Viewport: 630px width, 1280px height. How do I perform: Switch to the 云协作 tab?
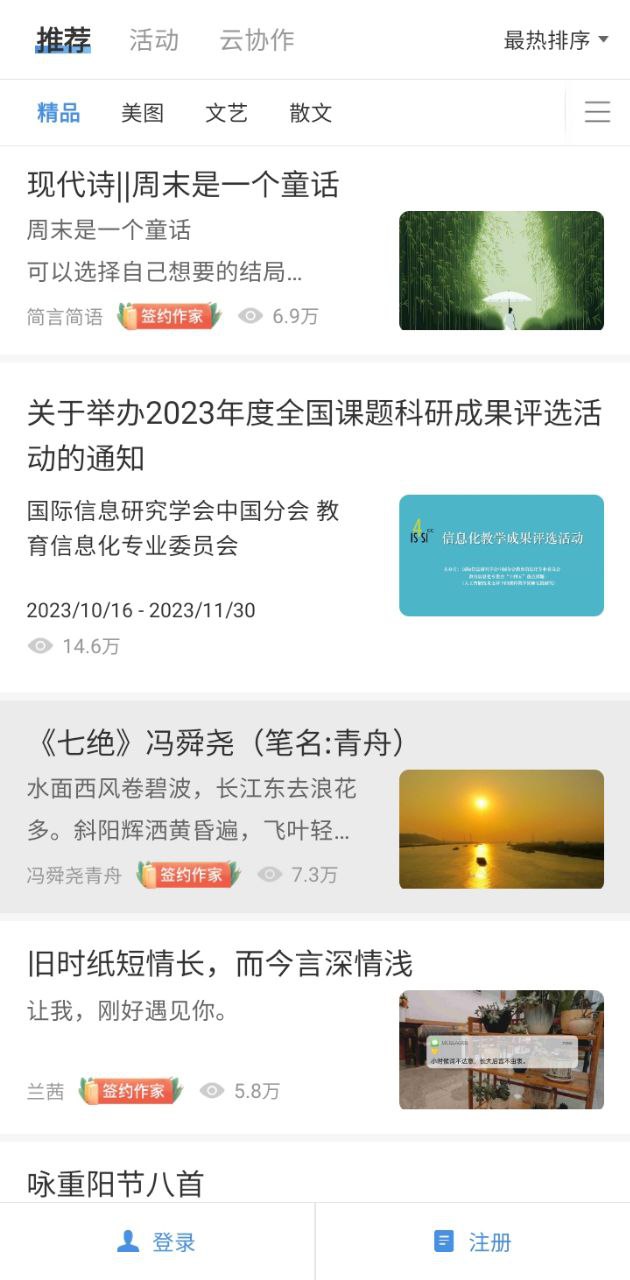pyautogui.click(x=257, y=40)
